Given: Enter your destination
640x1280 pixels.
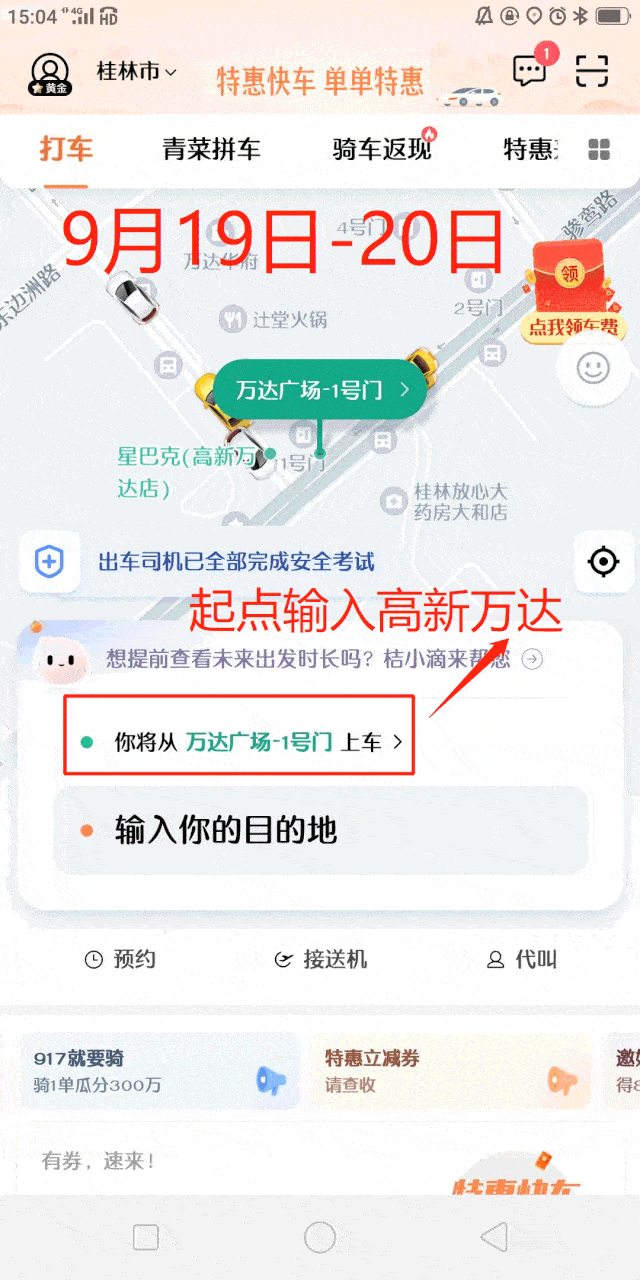Looking at the screenshot, I should tap(320, 830).
